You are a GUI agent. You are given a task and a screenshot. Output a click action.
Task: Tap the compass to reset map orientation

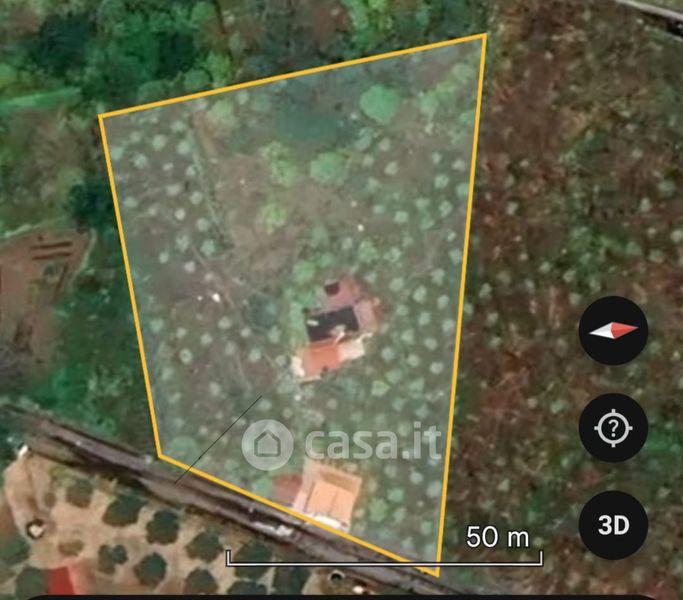pos(613,330)
